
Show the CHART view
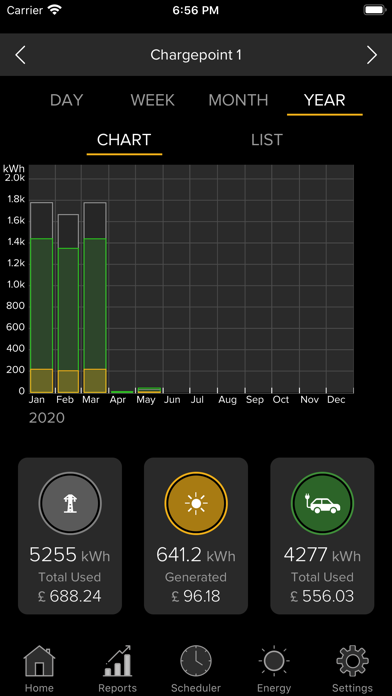coord(124,140)
